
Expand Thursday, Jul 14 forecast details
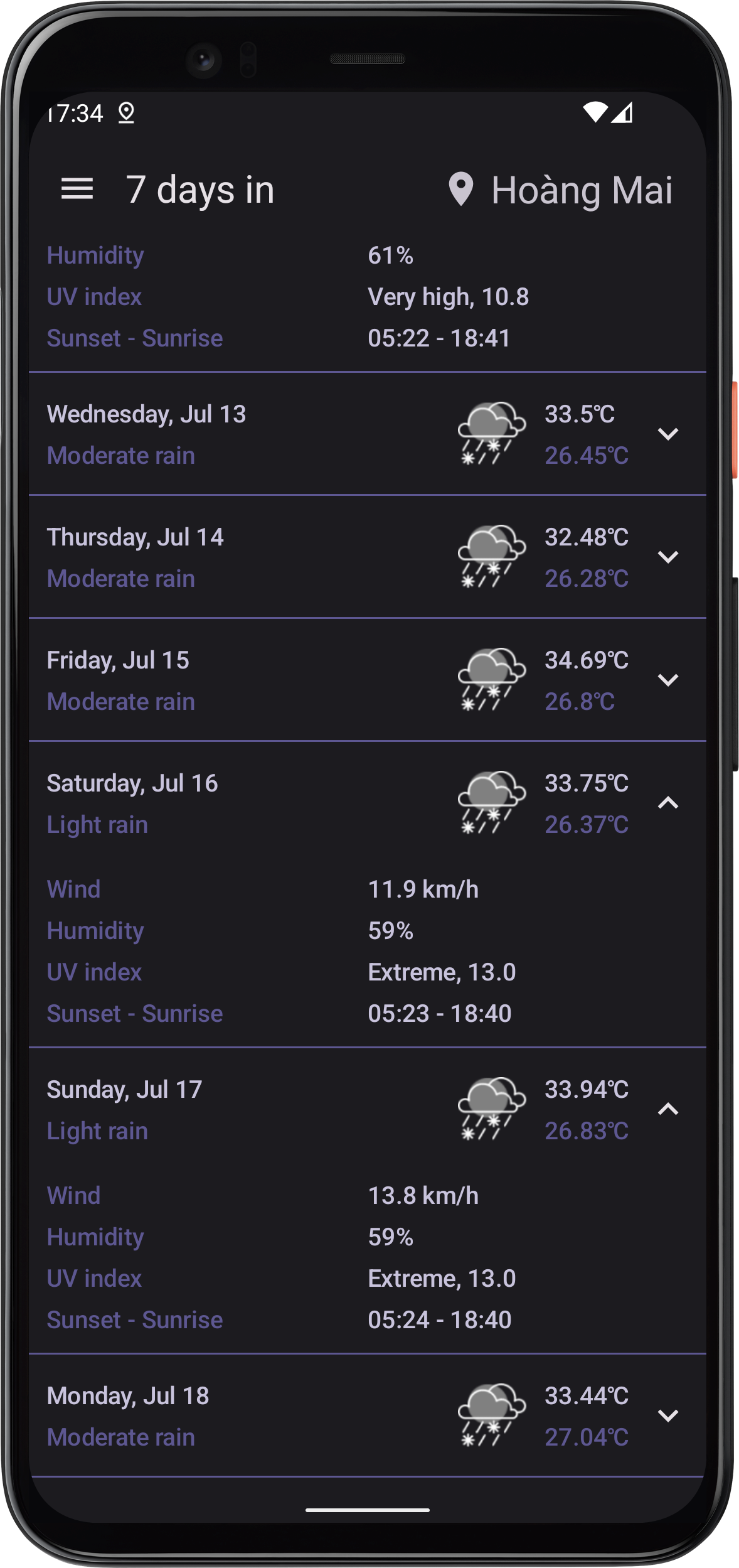pyautogui.click(x=668, y=557)
